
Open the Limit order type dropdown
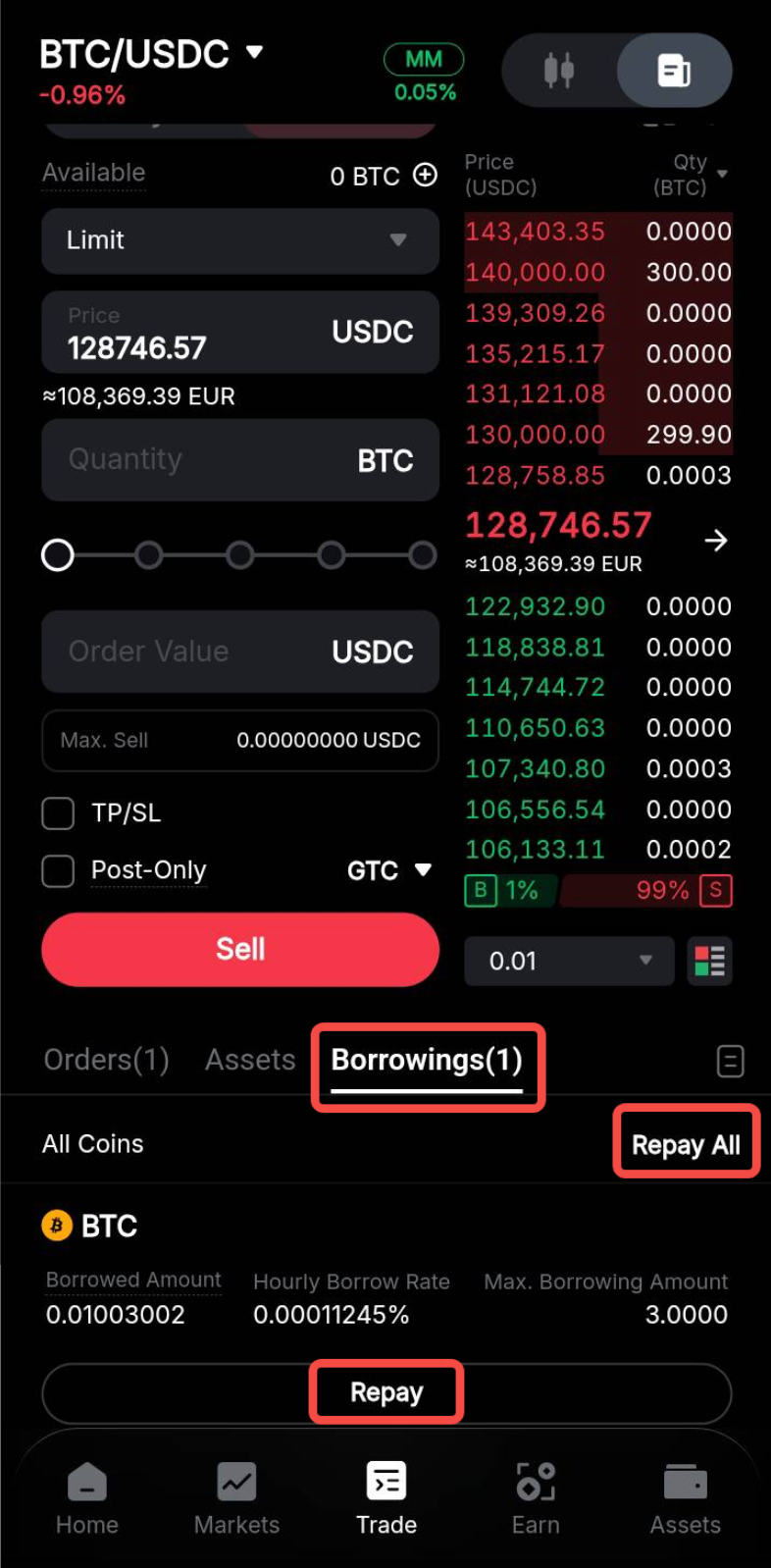pos(239,240)
